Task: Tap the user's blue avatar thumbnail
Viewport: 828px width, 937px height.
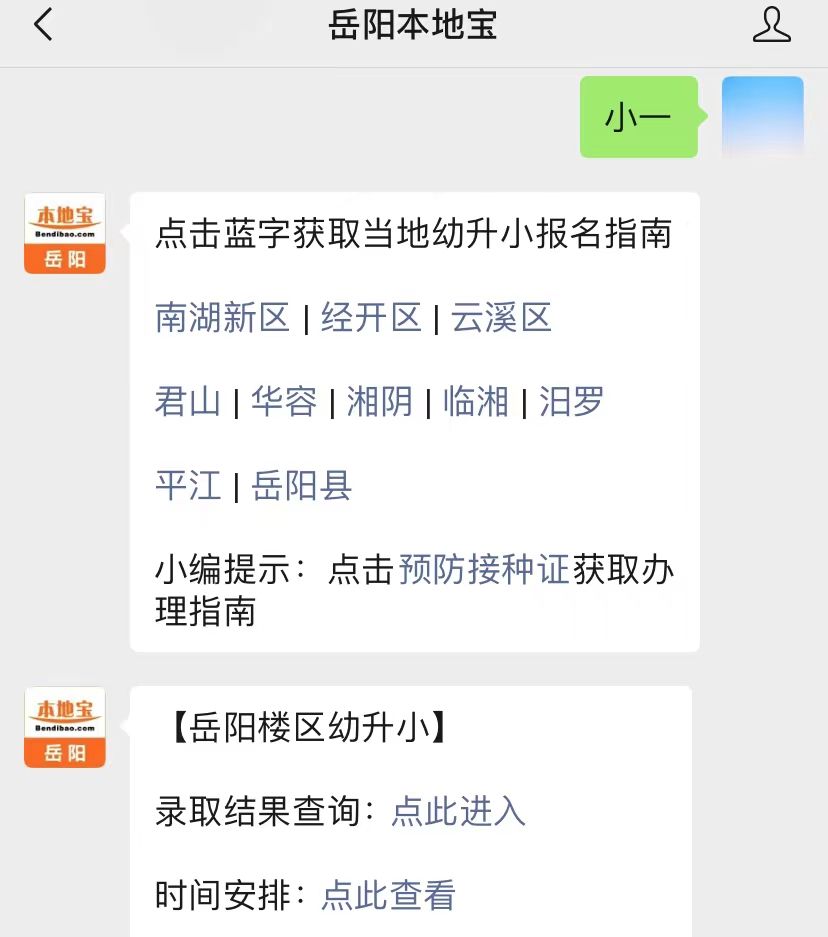Action: coord(762,115)
